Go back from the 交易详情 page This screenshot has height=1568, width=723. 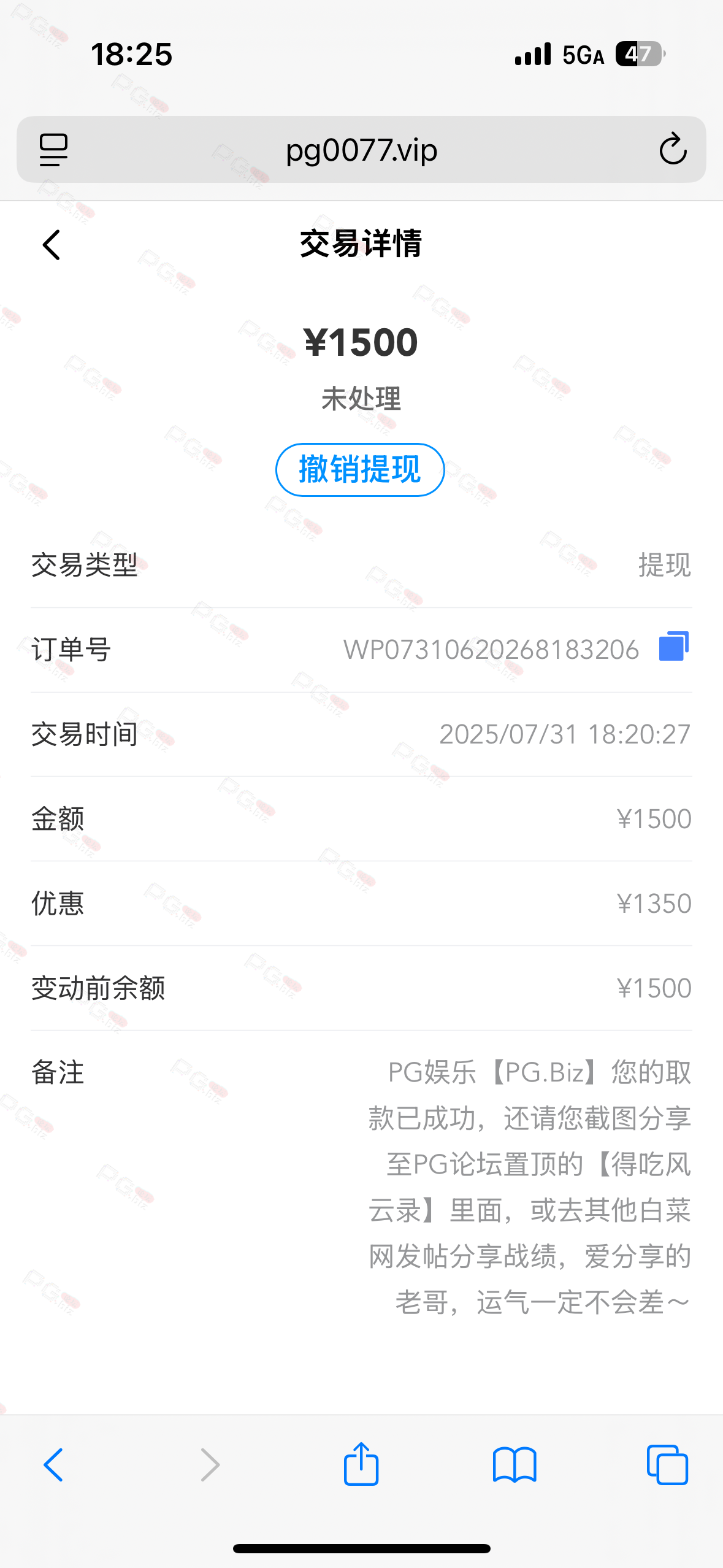point(52,245)
